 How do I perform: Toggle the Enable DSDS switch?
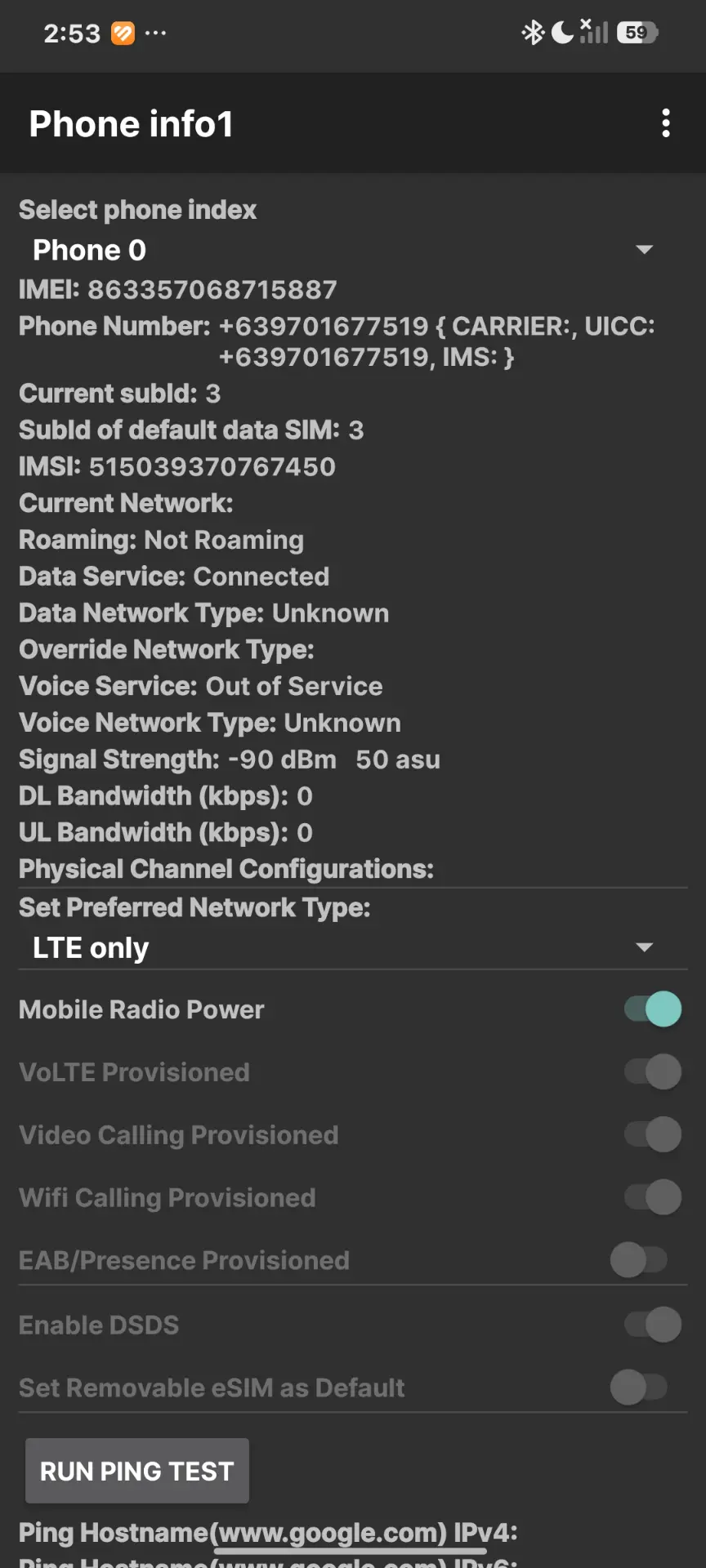tap(652, 1325)
